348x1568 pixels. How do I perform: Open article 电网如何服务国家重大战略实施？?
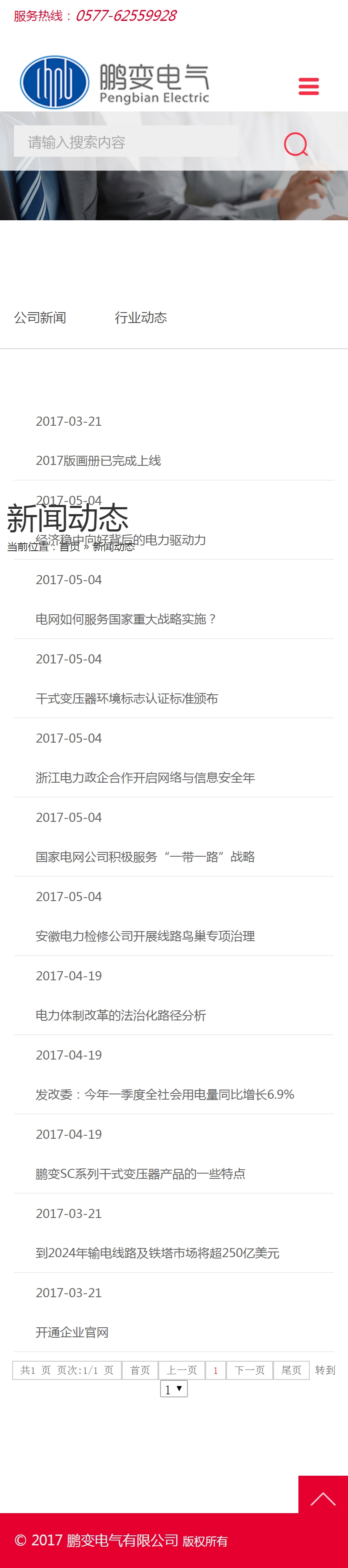126,619
